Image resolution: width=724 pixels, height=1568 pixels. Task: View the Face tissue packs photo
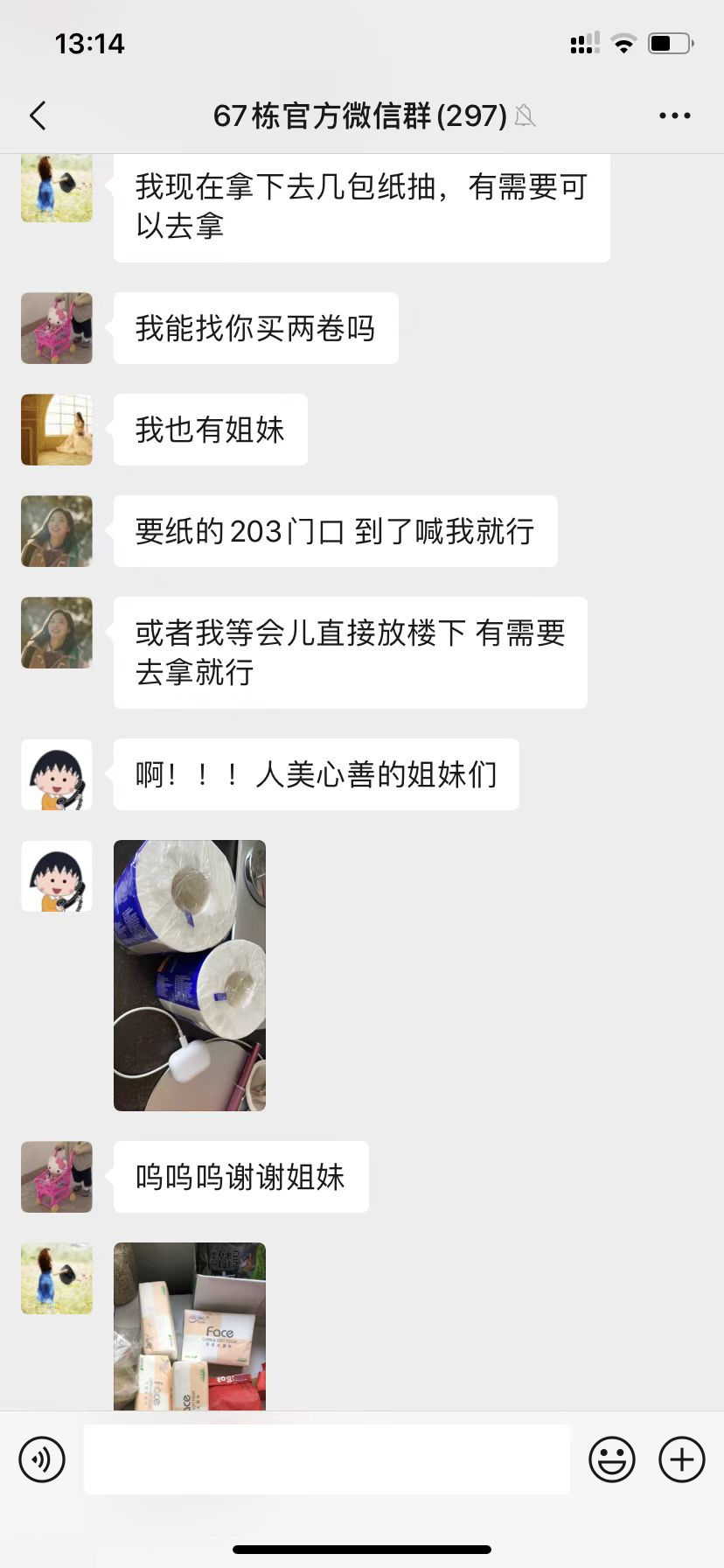pos(190,1326)
